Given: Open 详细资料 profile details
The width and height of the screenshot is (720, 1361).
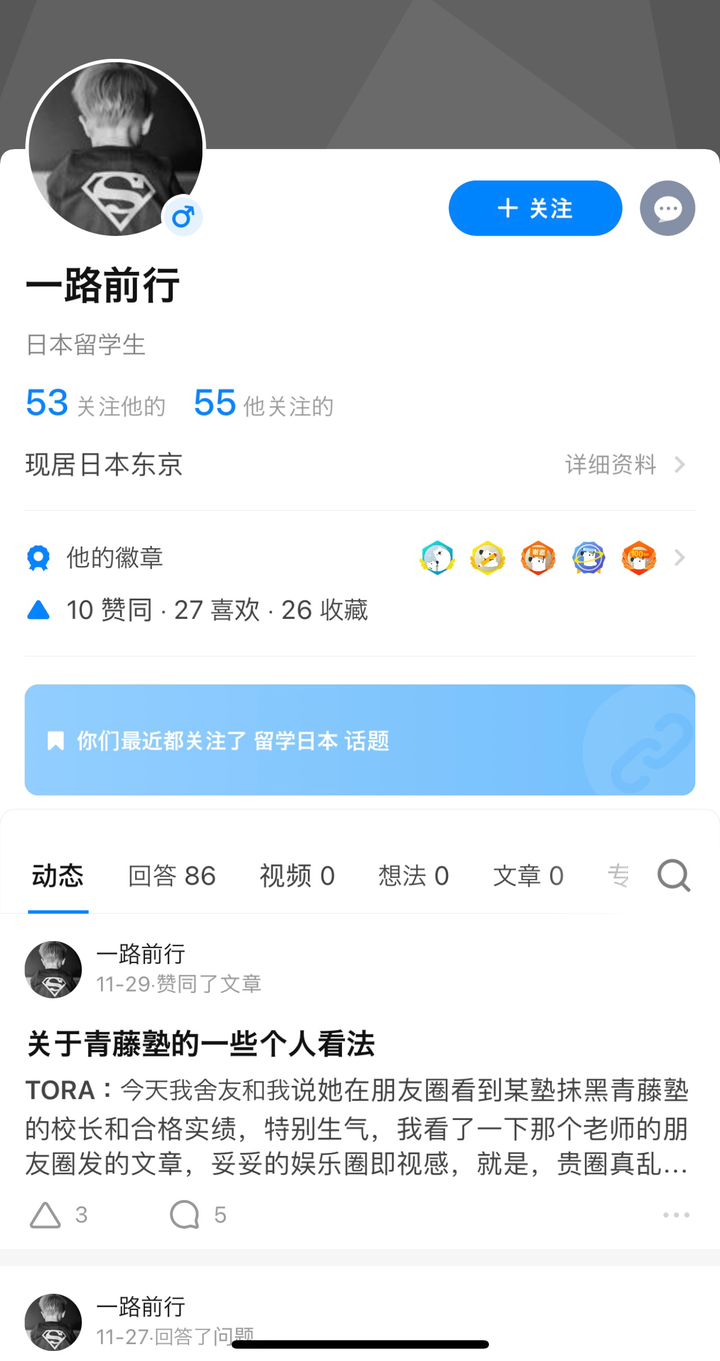Looking at the screenshot, I should (624, 464).
